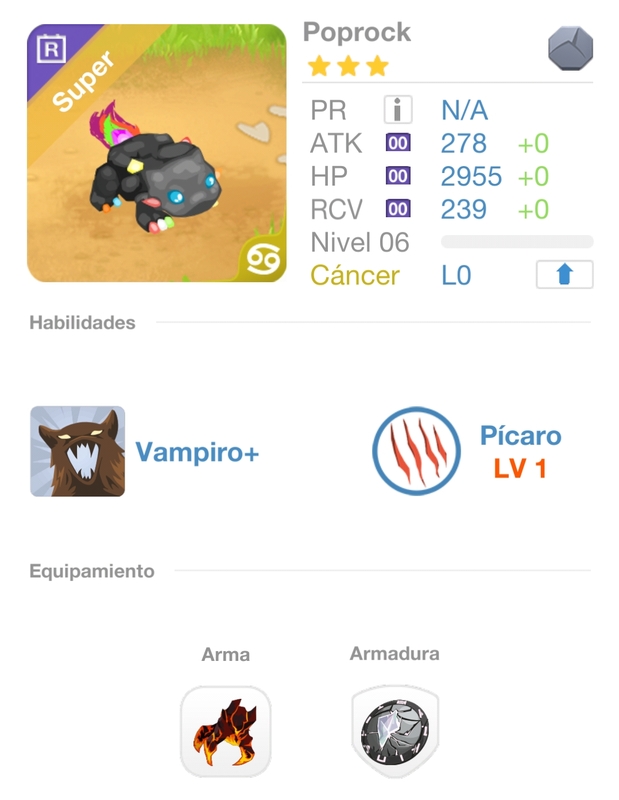Open the Vampiro+ ability
619x800 pixels.
point(78,452)
